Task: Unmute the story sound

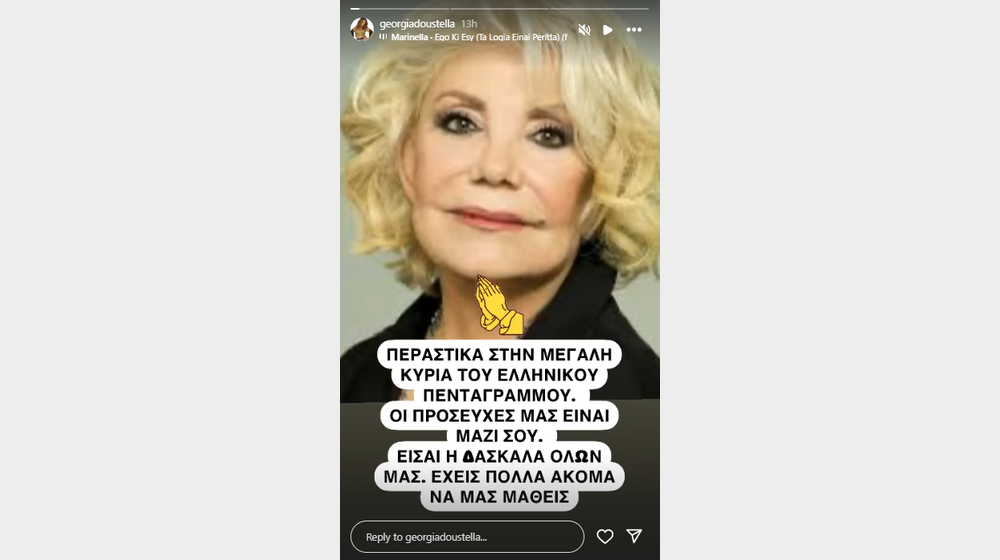Action: coord(584,30)
